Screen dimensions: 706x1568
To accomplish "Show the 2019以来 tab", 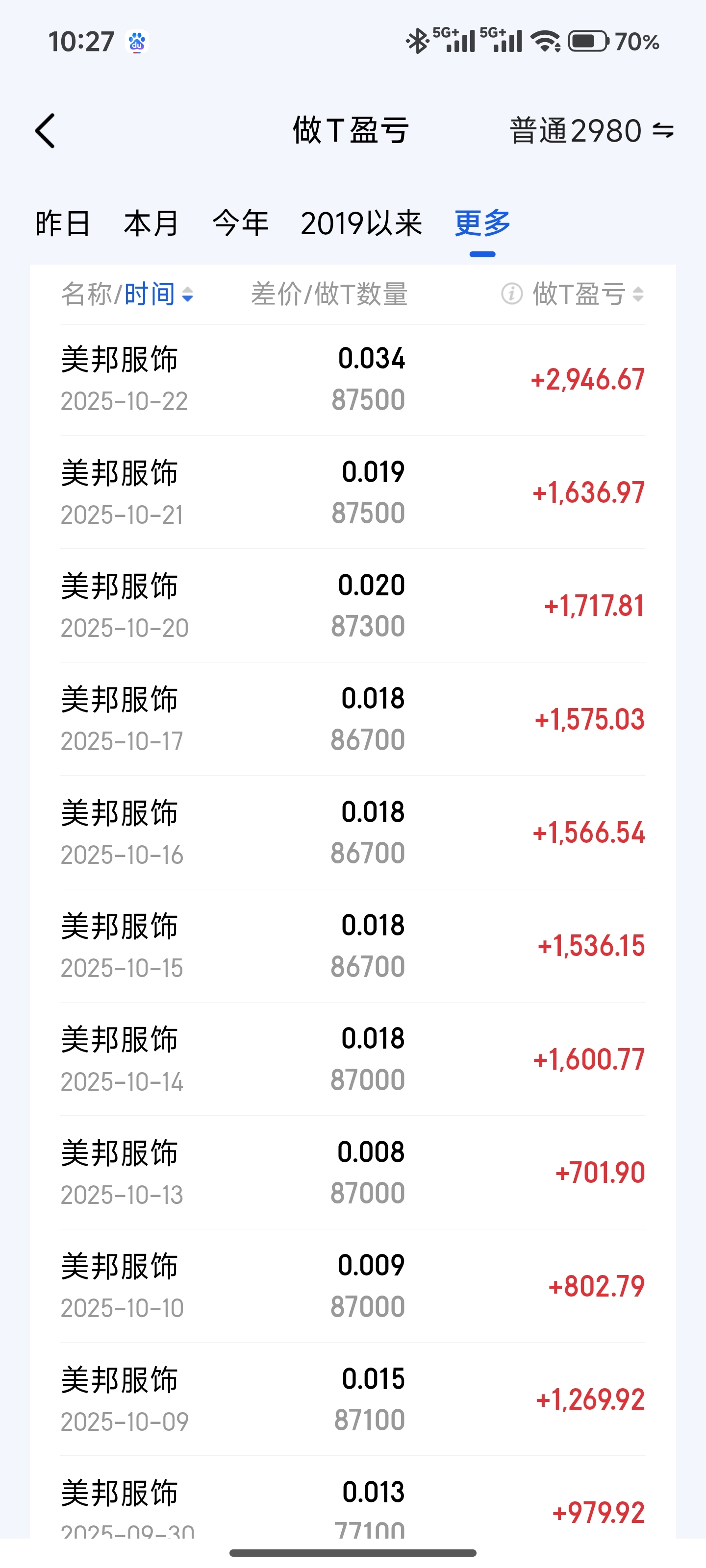I will tap(361, 223).
